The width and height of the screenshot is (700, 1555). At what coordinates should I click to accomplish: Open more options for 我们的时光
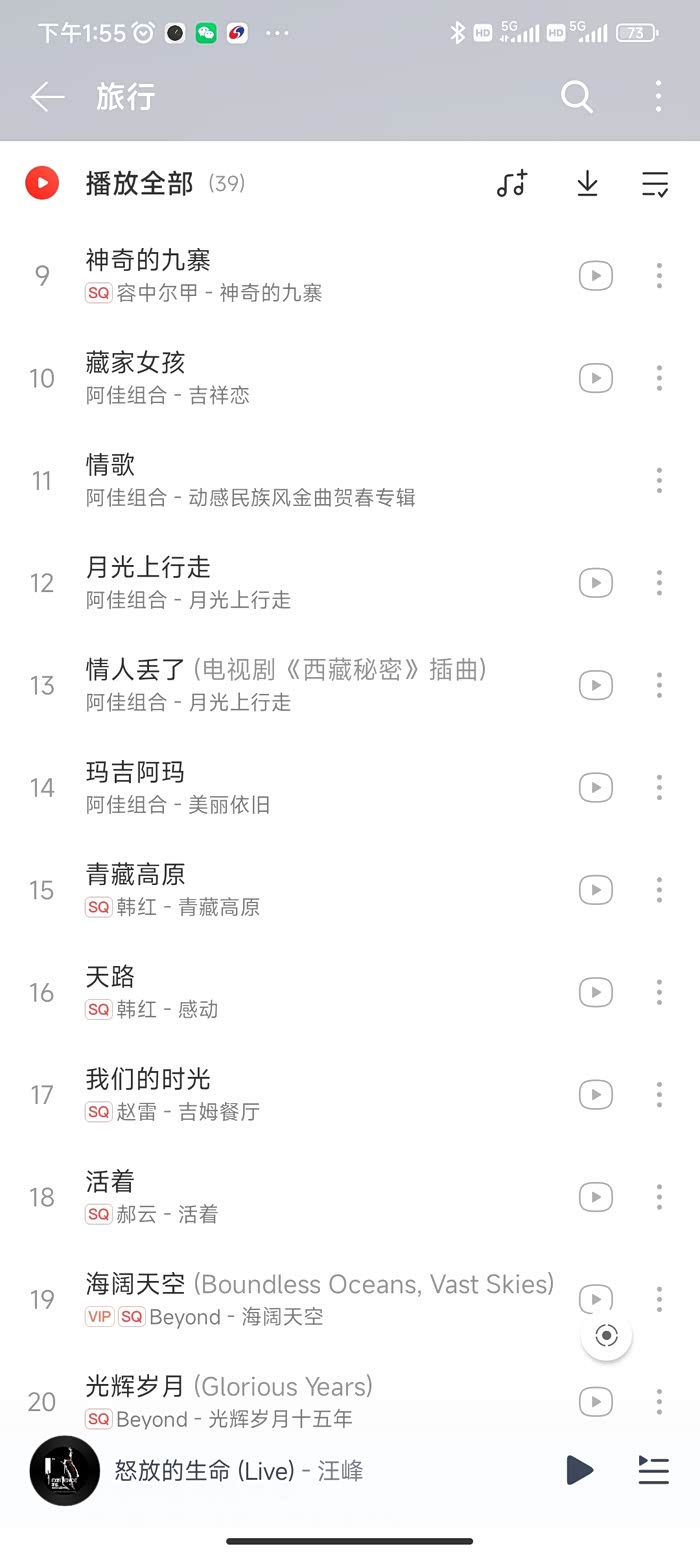(659, 1094)
